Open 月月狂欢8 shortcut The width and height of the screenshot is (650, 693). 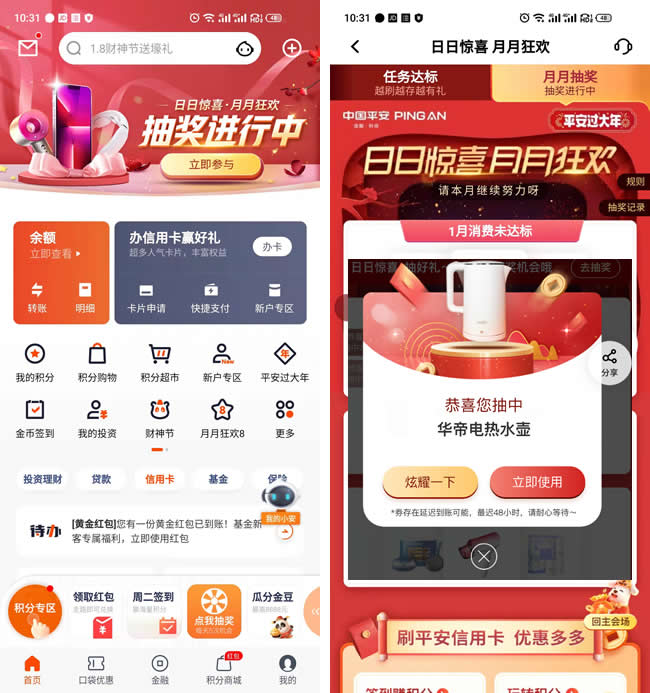coord(222,418)
